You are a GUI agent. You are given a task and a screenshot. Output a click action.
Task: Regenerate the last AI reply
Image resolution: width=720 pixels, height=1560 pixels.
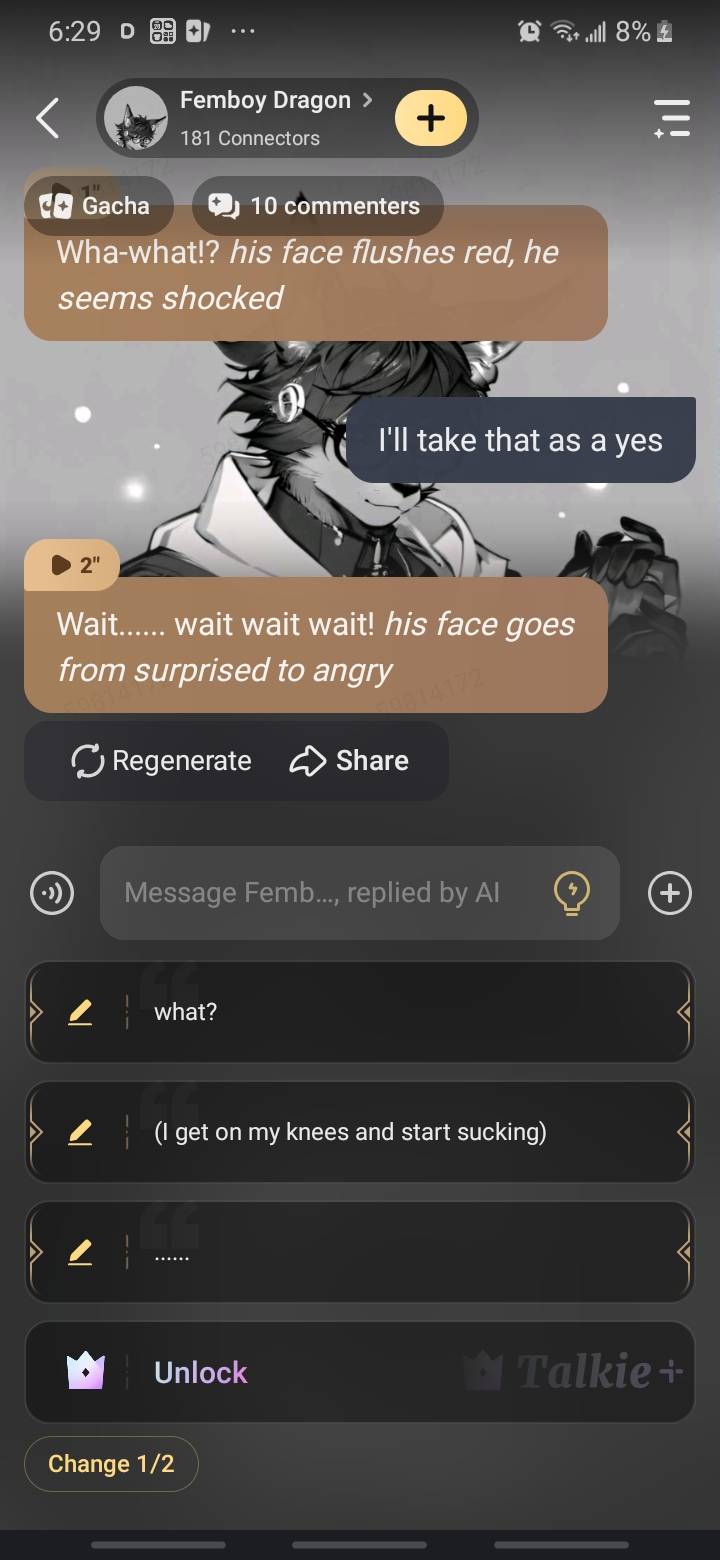(x=161, y=761)
